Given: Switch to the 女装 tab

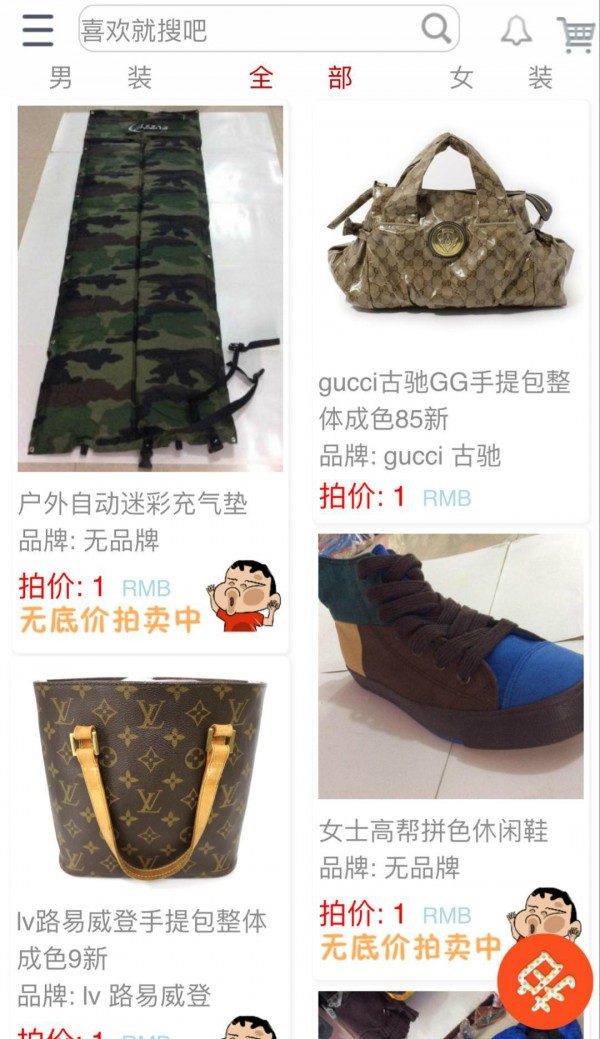Looking at the screenshot, I should click(500, 78).
